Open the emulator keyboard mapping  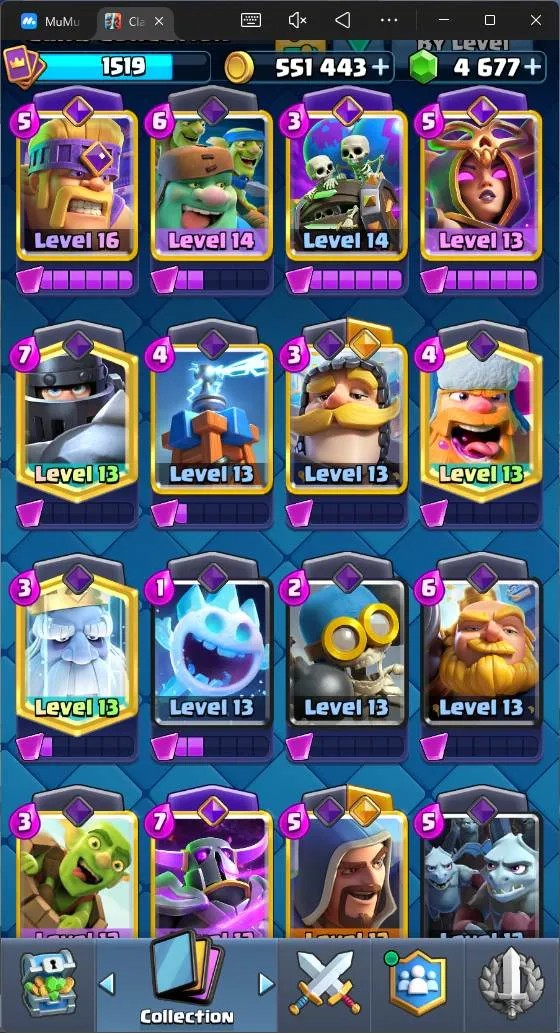pyautogui.click(x=251, y=20)
